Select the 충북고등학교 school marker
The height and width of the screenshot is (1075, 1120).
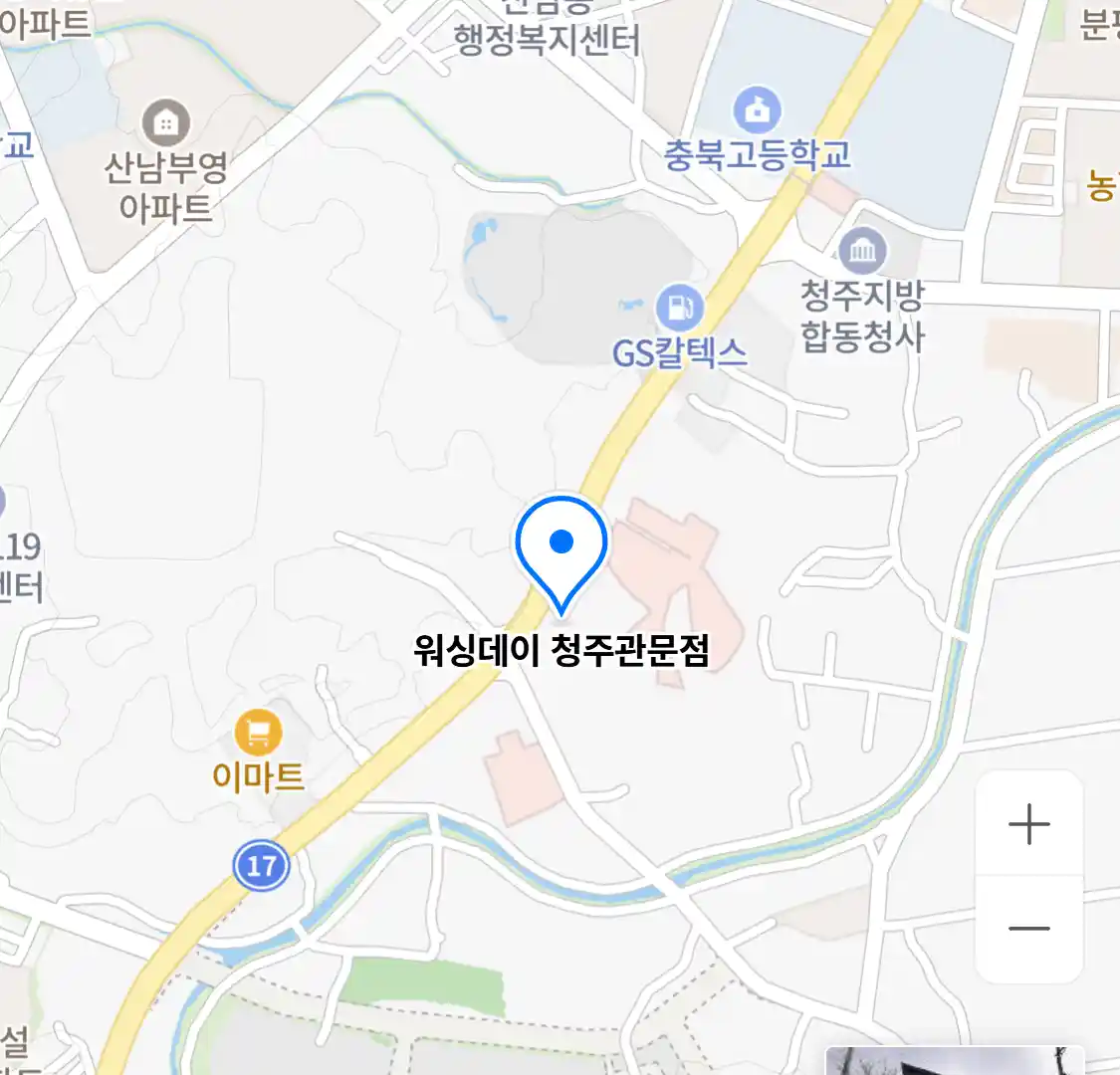pos(758,110)
